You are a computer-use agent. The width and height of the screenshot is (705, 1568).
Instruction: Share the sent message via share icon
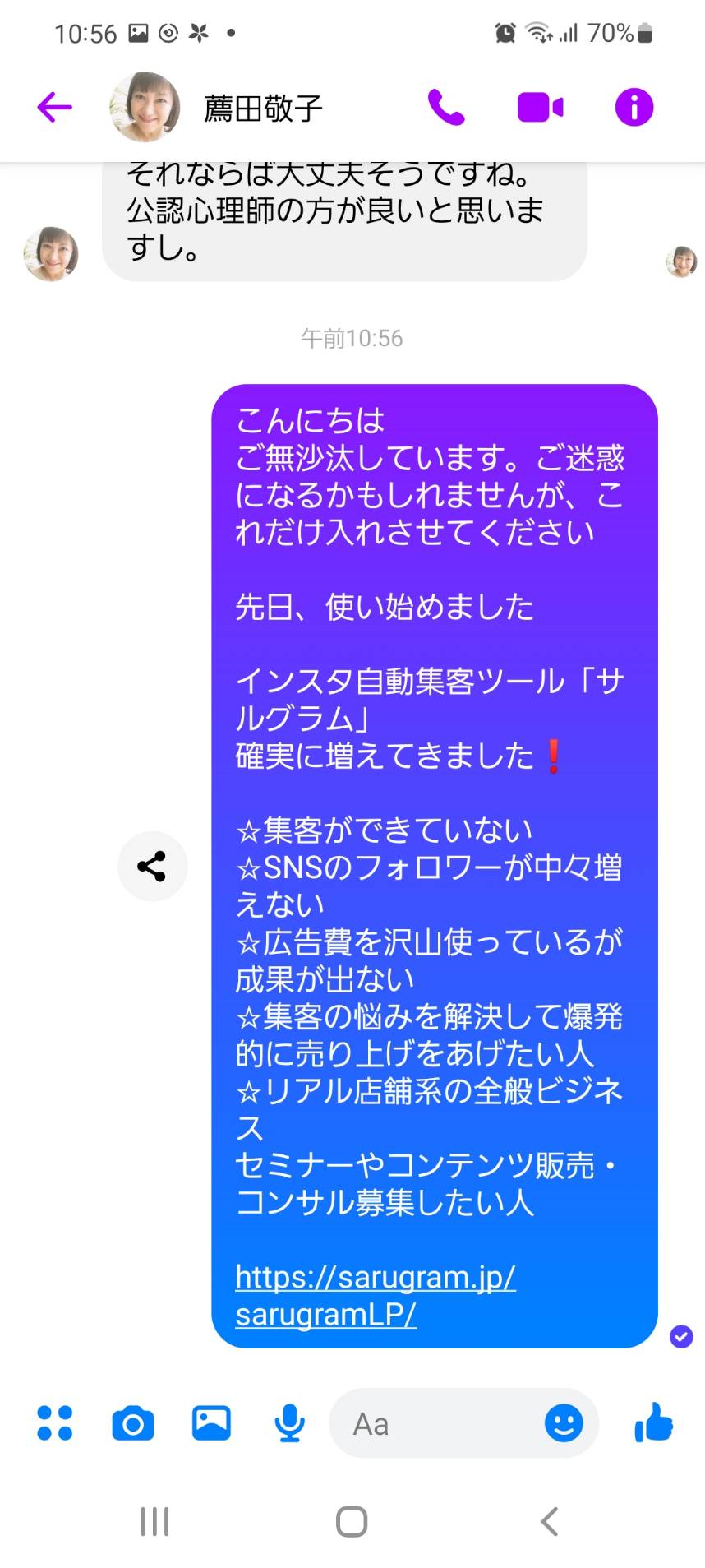(x=152, y=866)
